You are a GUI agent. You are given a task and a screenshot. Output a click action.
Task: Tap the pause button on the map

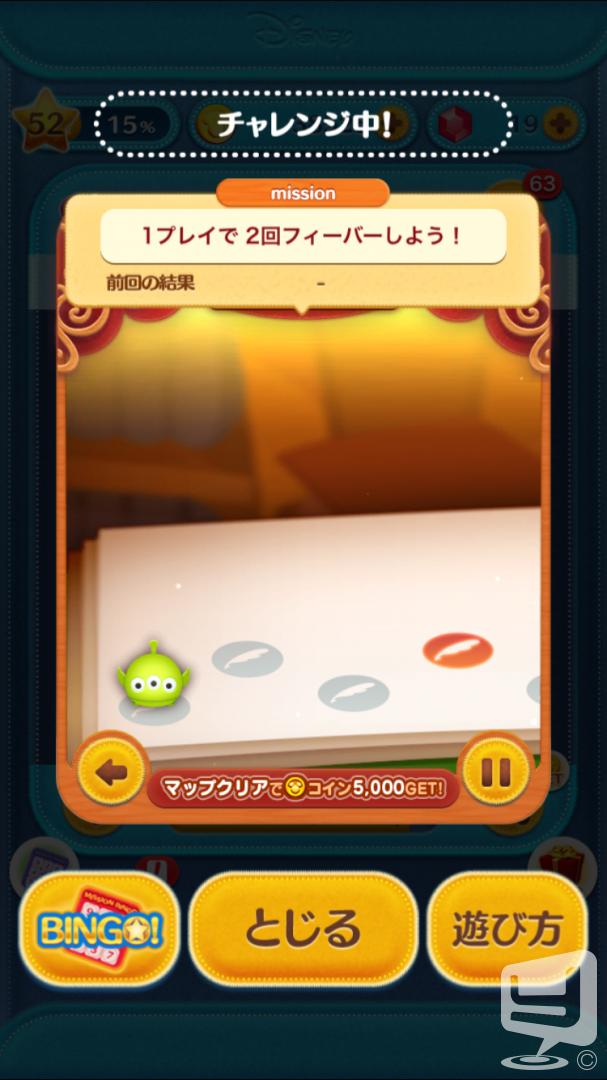(x=496, y=772)
